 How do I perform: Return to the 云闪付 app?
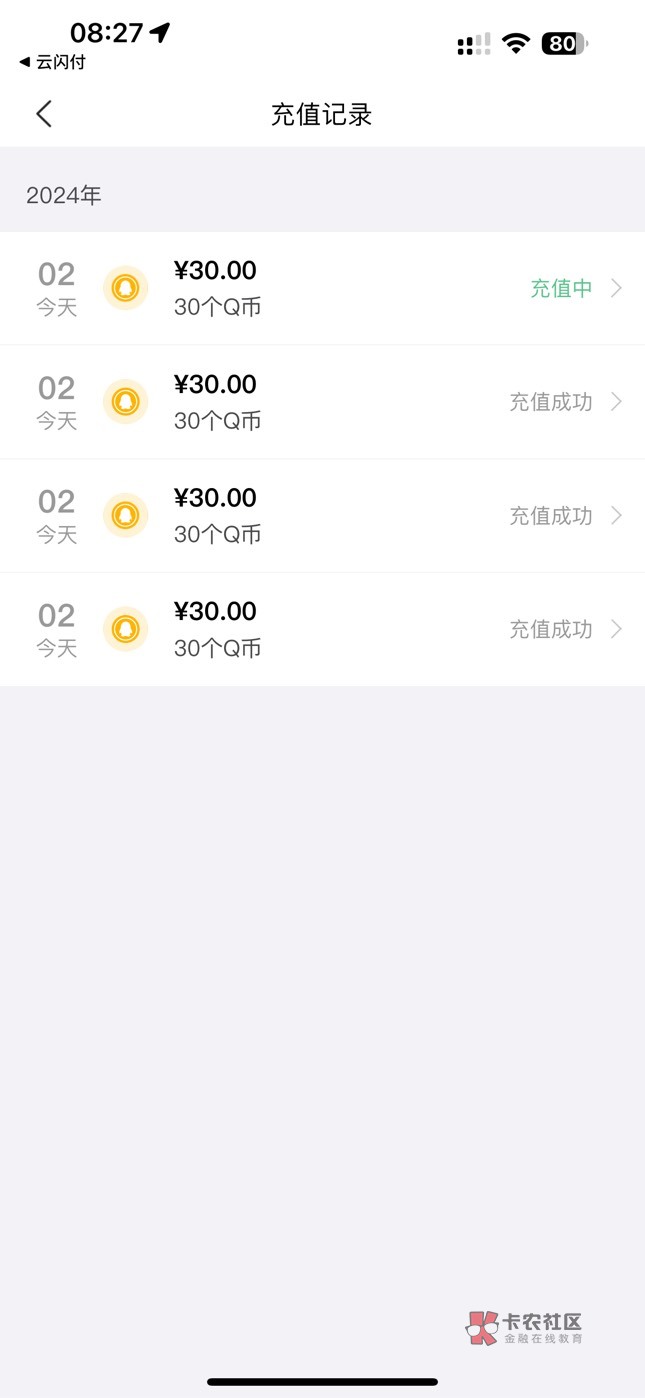coord(52,62)
